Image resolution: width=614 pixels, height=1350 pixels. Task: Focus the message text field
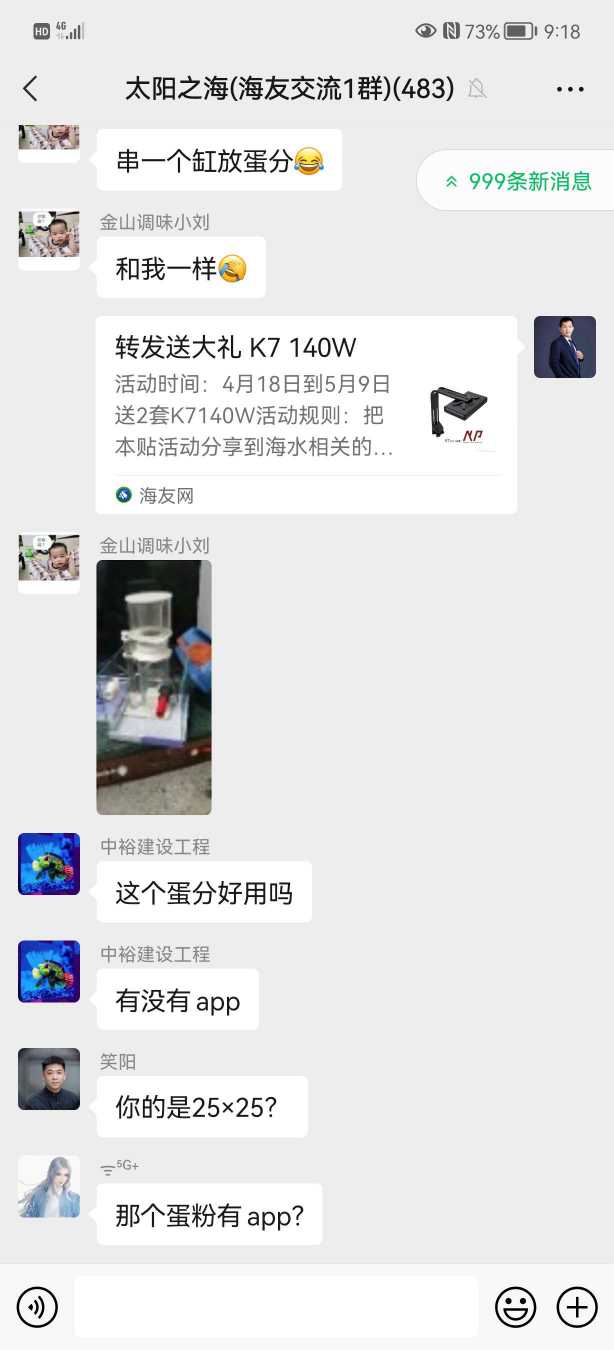click(276, 1307)
